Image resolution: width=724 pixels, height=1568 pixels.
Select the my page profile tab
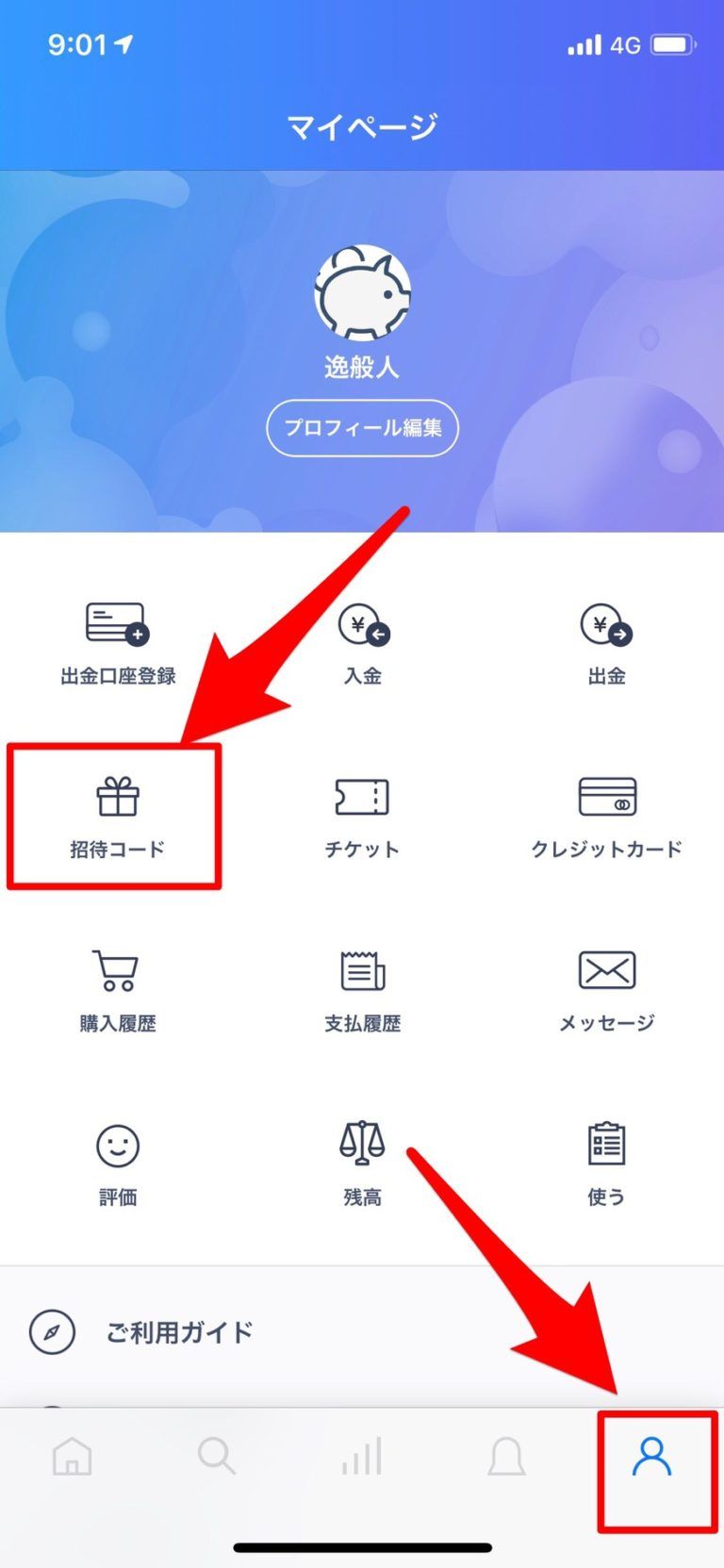click(651, 1457)
